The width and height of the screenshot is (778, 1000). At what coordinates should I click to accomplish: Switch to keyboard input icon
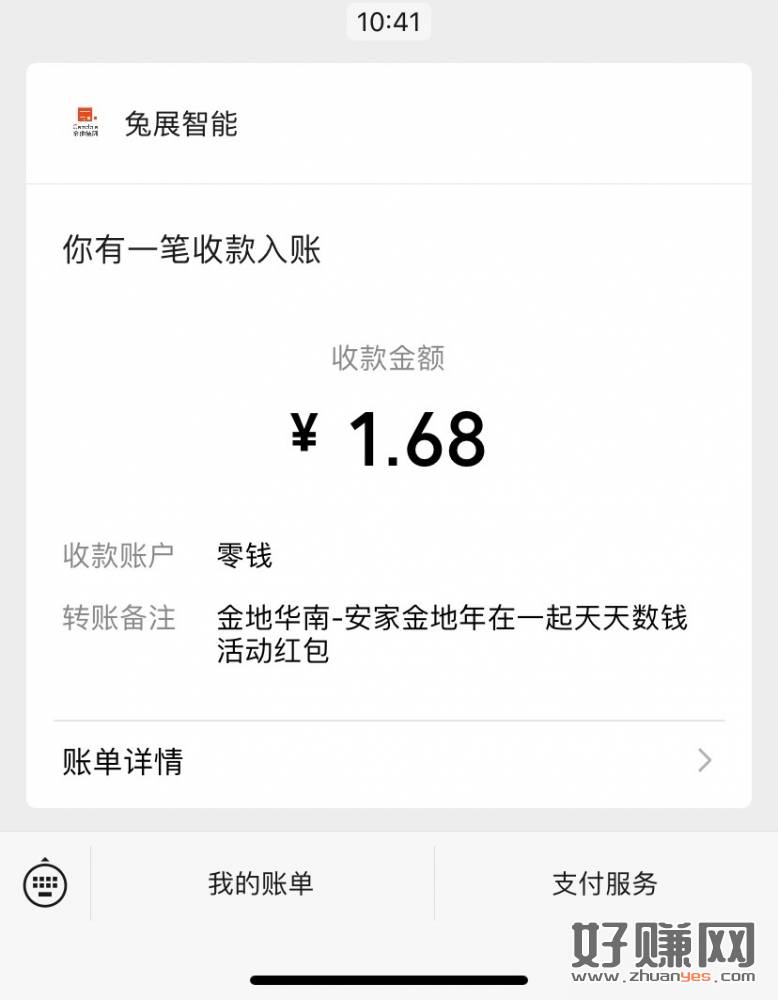coord(45,884)
